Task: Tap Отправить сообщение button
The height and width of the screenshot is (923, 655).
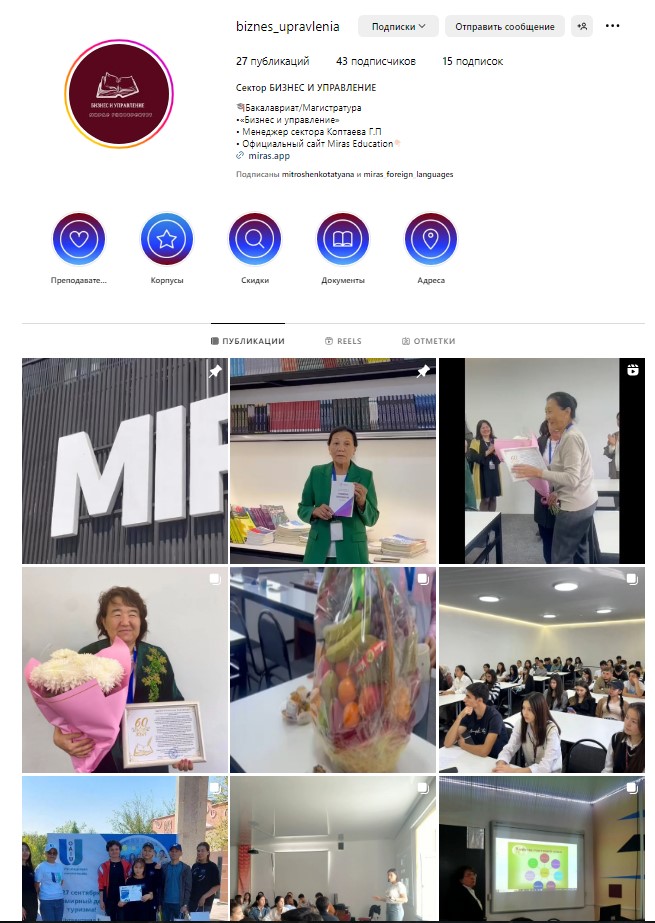Action: [x=505, y=26]
